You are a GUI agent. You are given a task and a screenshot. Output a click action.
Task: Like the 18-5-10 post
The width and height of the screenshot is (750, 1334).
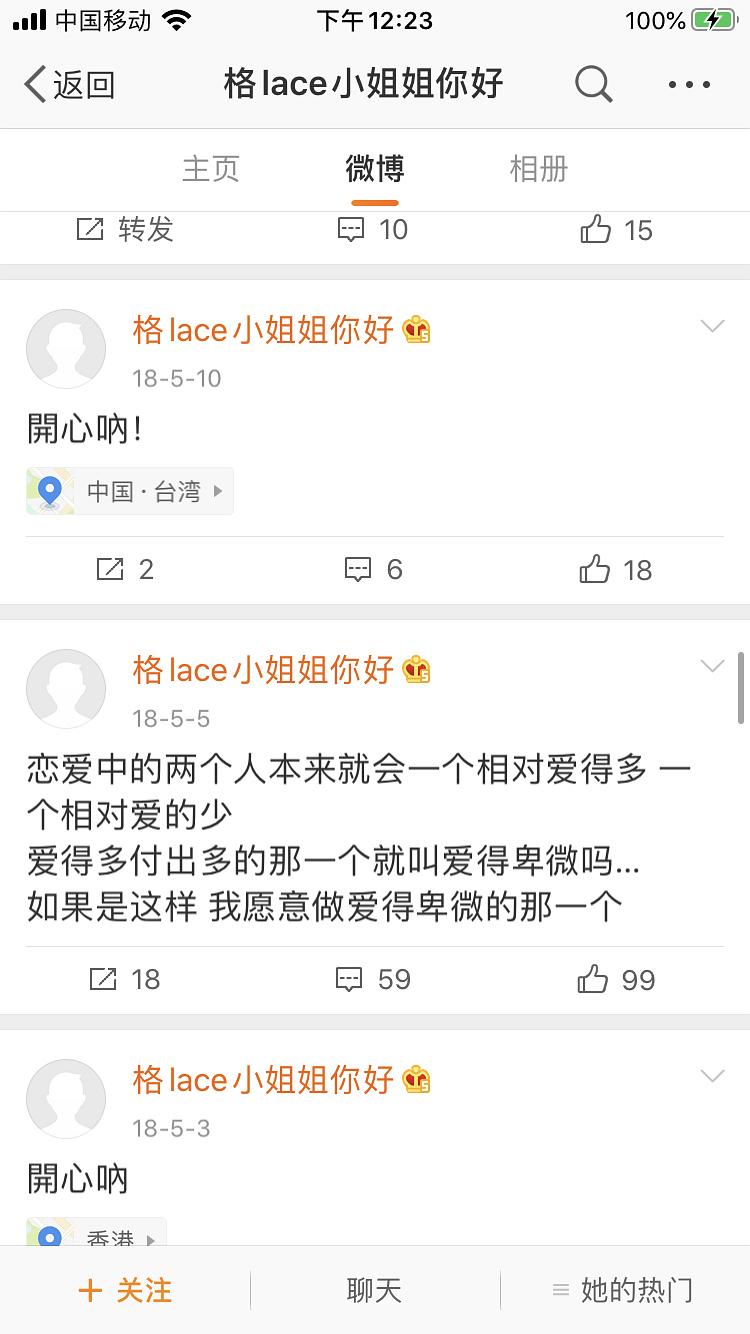616,570
